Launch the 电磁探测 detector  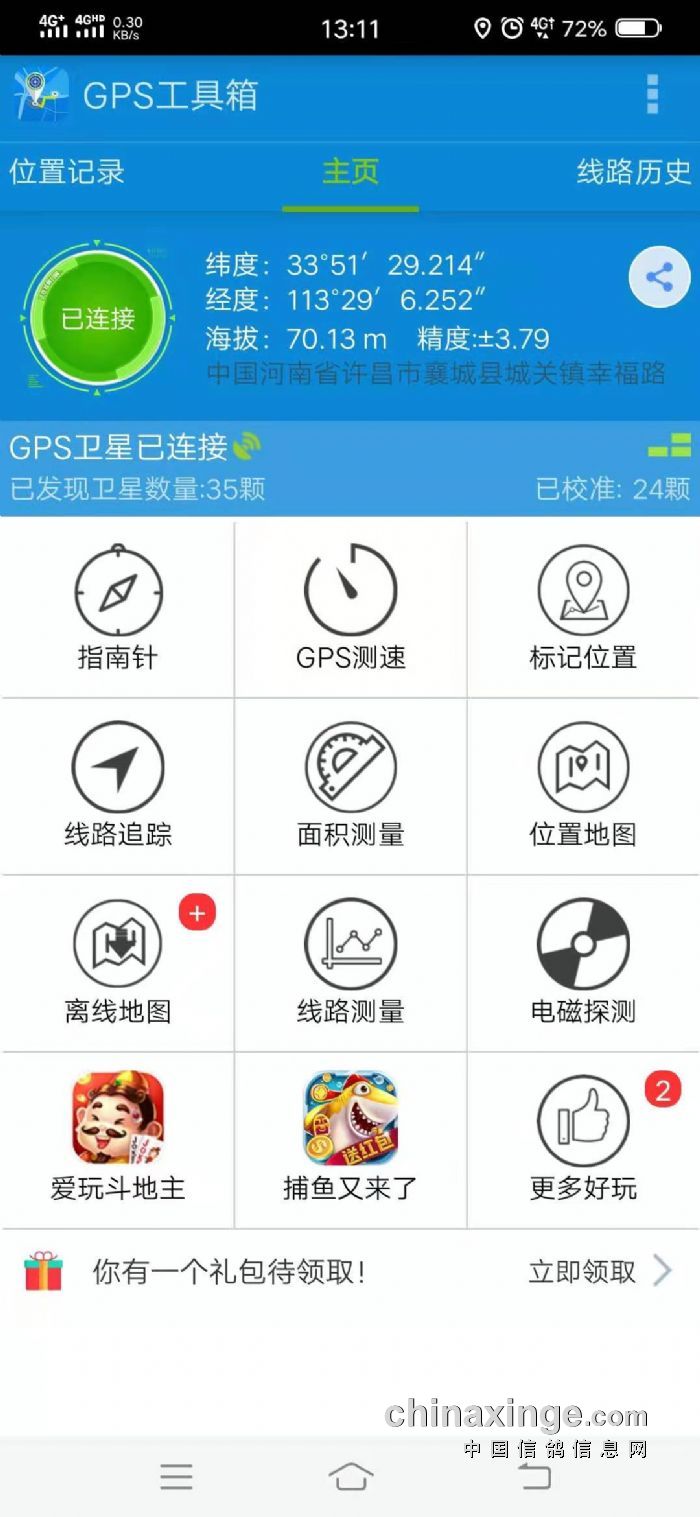[x=583, y=962]
